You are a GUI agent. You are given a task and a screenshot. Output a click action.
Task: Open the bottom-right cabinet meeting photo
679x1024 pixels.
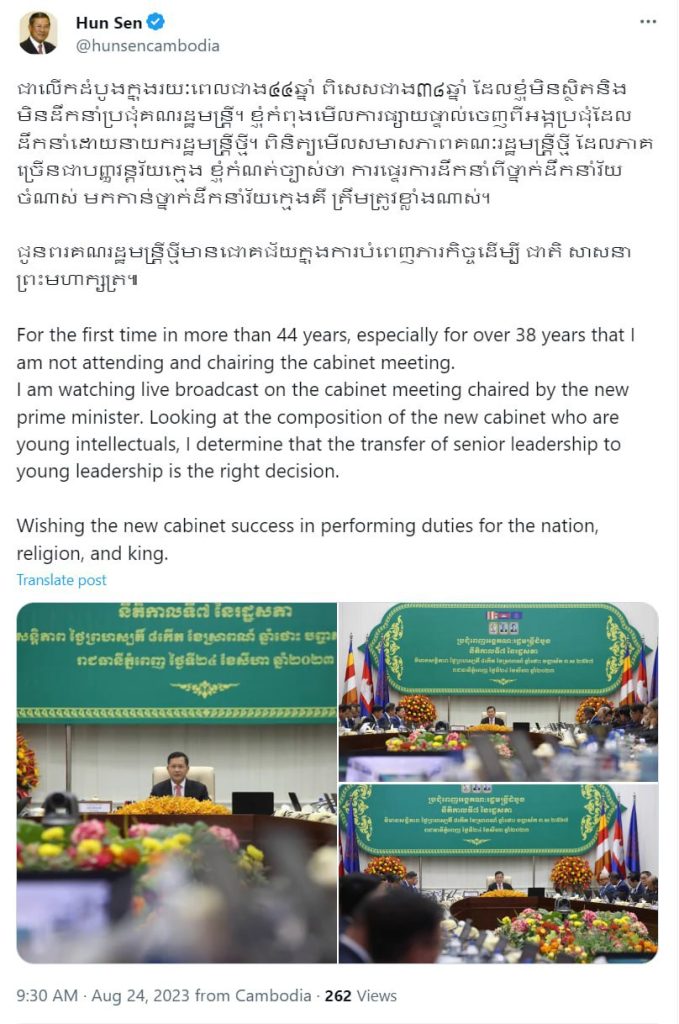(x=498, y=873)
